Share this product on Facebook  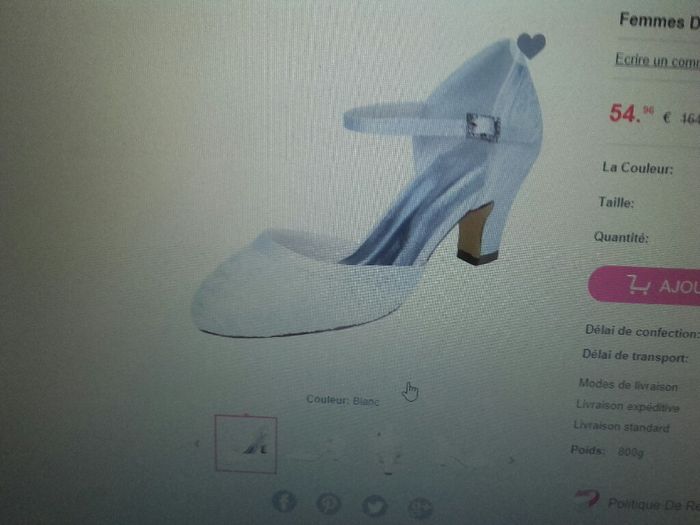[285, 502]
